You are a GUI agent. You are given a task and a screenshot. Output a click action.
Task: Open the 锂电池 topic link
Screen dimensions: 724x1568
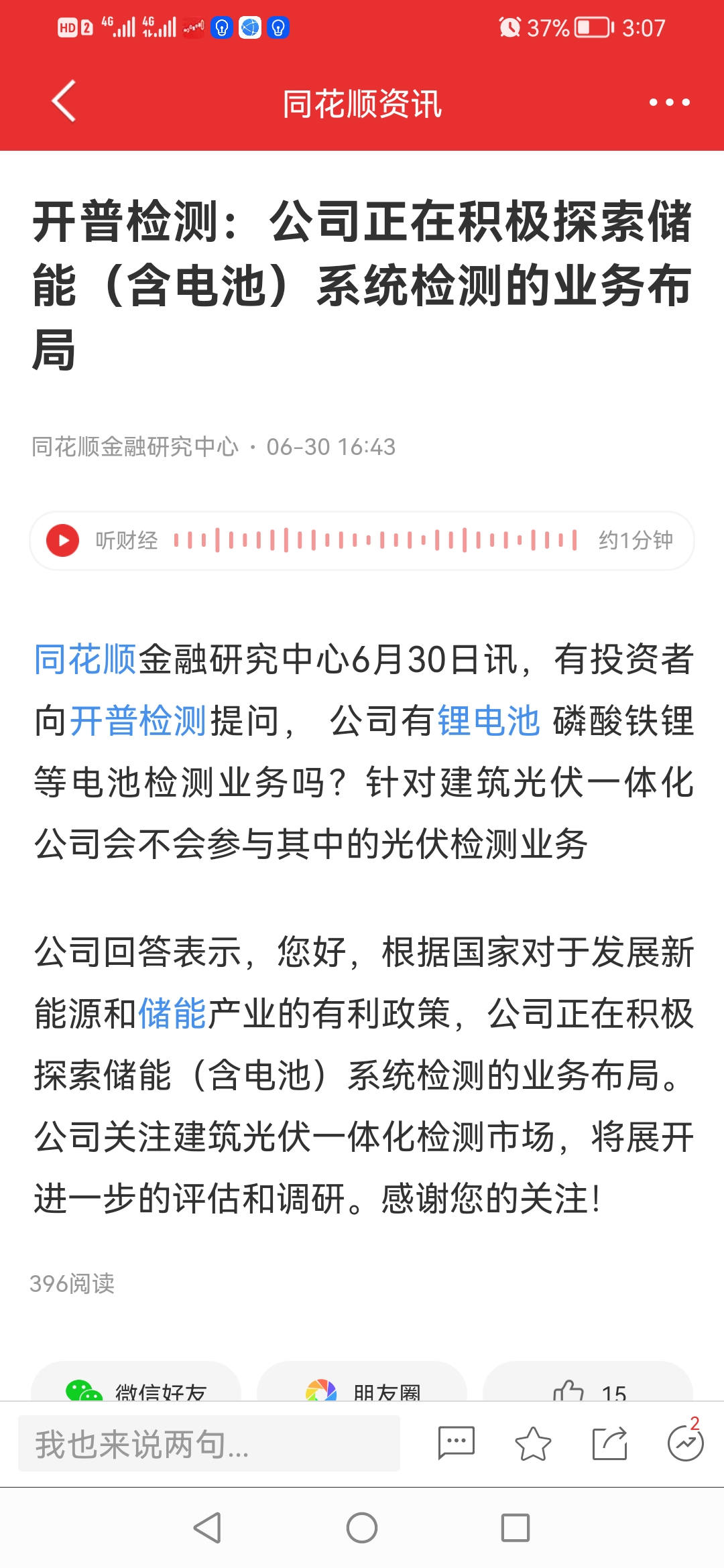click(x=489, y=721)
